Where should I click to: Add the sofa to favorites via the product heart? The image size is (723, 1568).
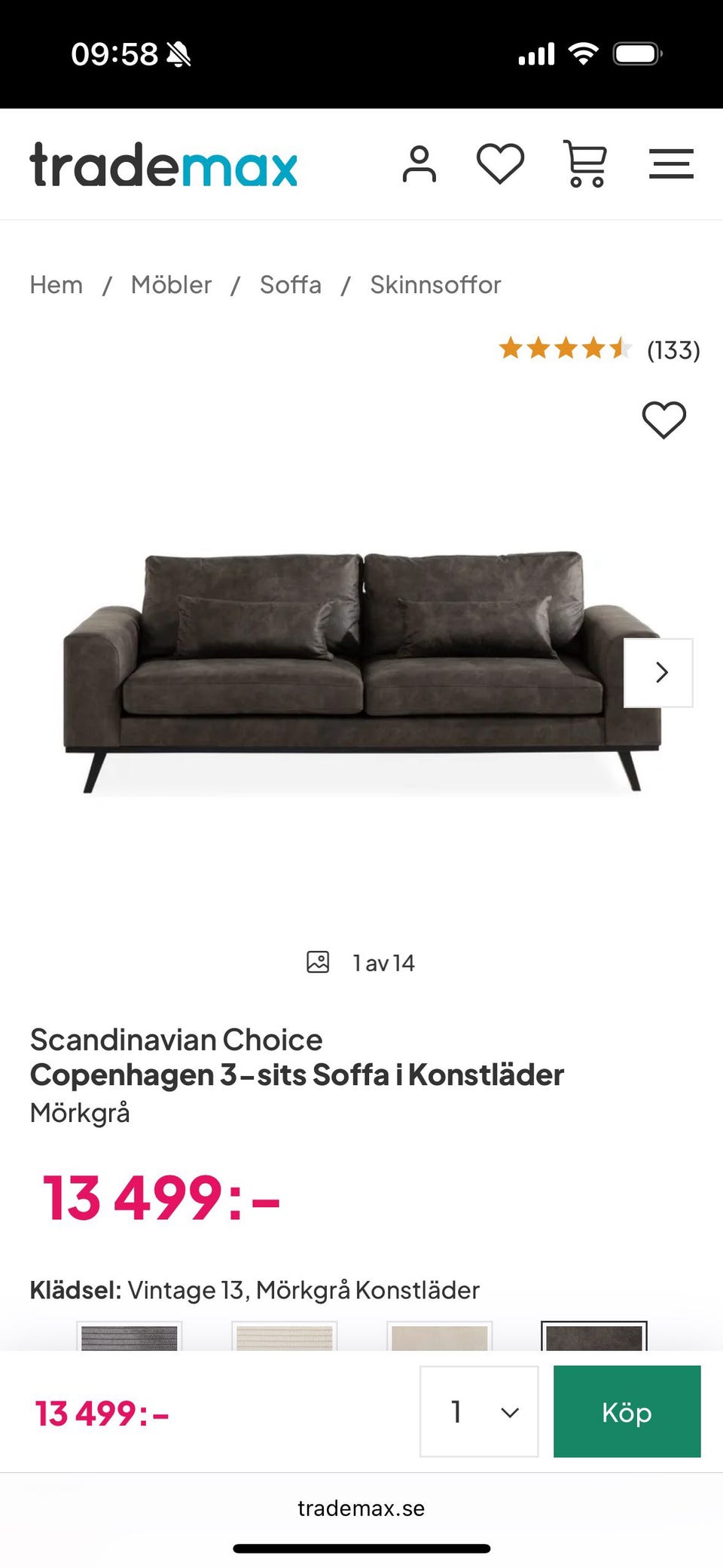666,419
